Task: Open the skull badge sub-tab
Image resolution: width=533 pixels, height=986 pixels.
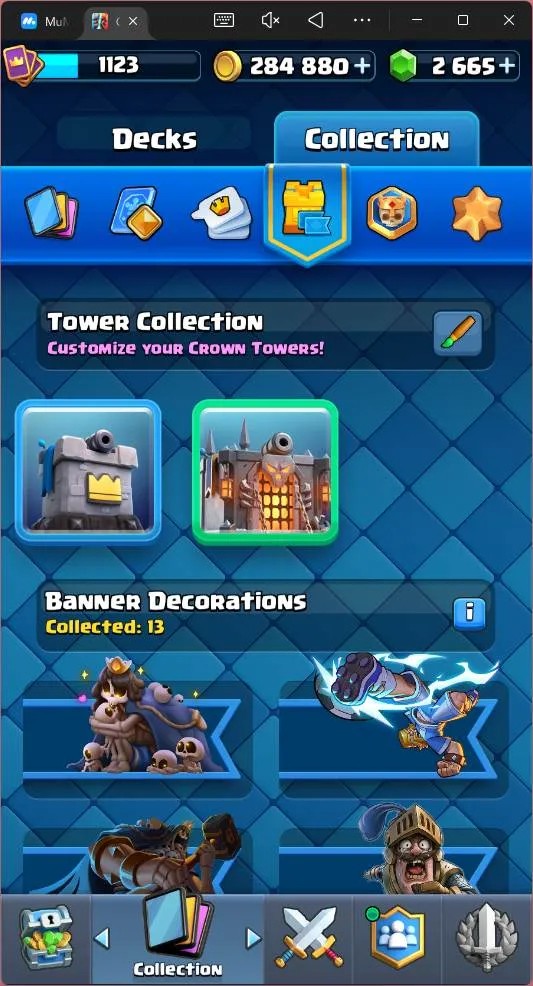Action: [392, 213]
